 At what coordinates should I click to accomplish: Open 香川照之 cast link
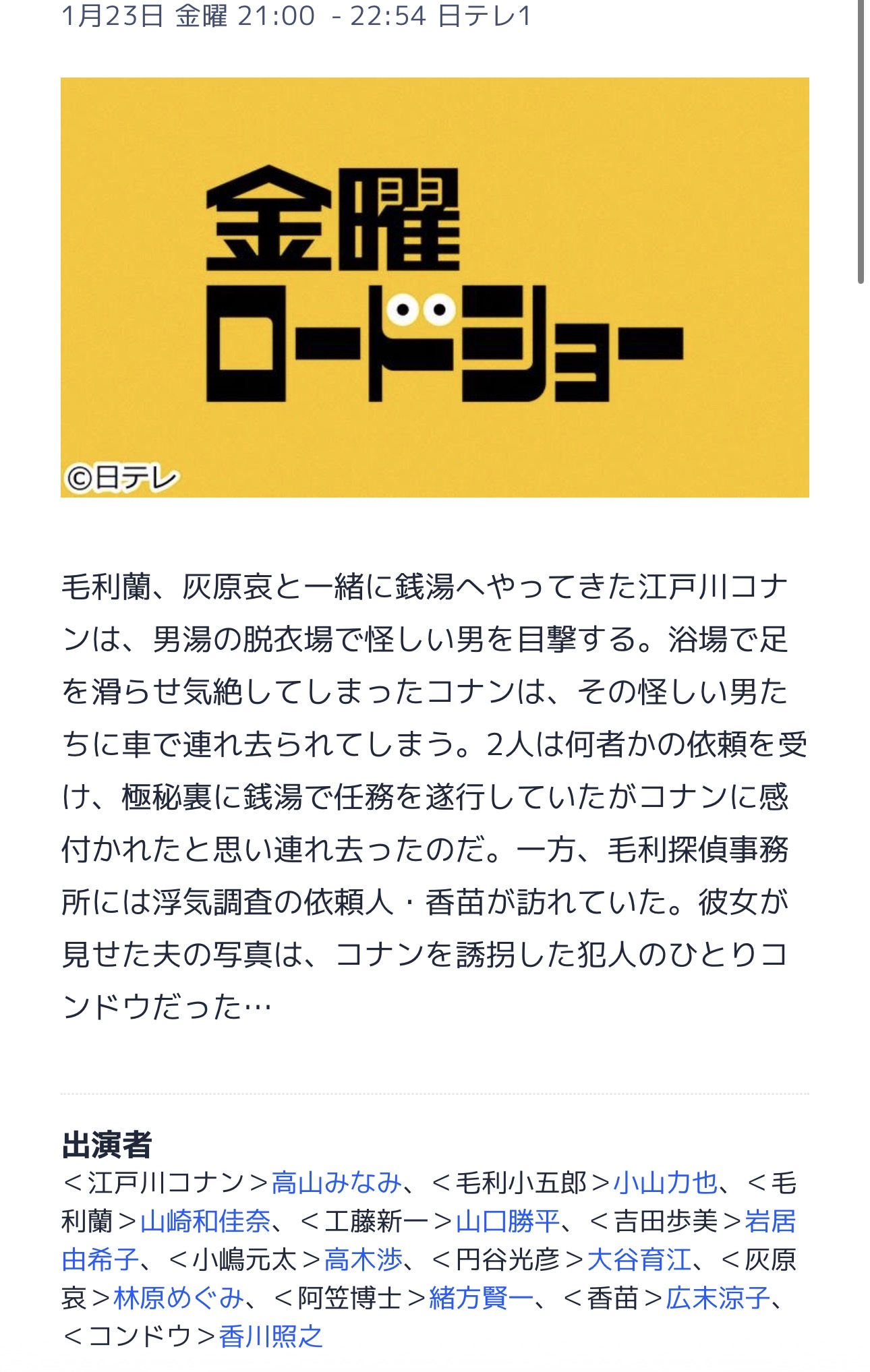271,1336
